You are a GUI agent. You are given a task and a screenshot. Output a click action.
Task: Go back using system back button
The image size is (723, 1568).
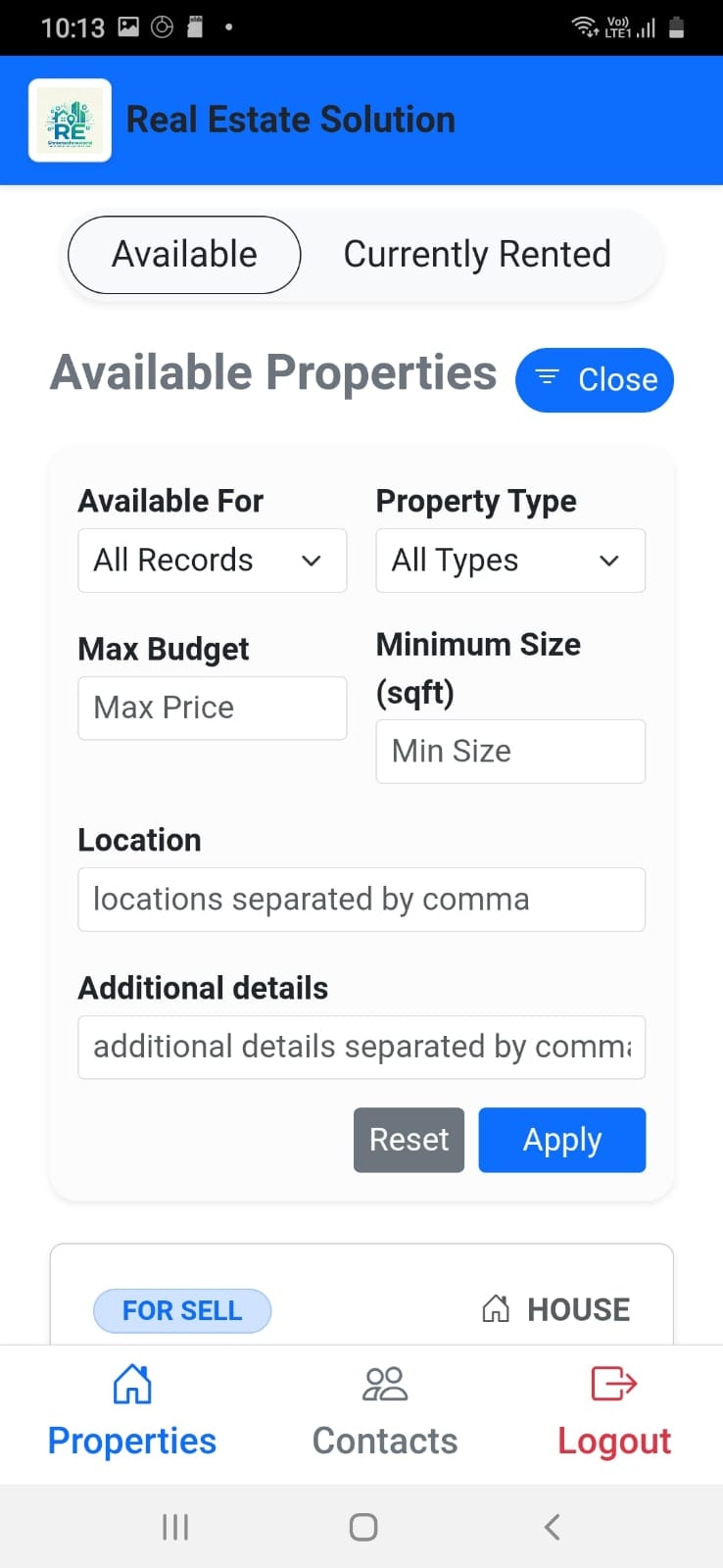coord(552,1527)
